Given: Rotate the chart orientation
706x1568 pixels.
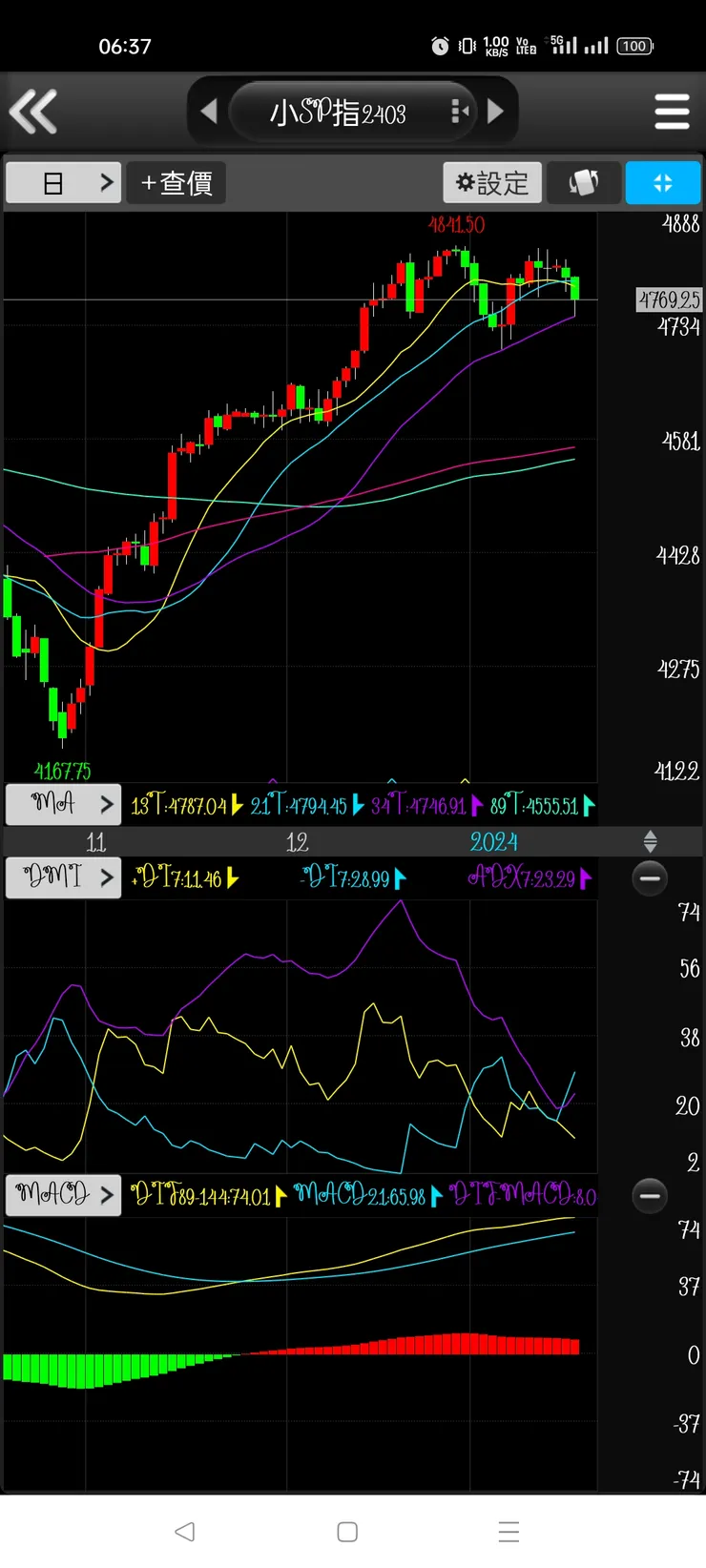Looking at the screenshot, I should (583, 182).
